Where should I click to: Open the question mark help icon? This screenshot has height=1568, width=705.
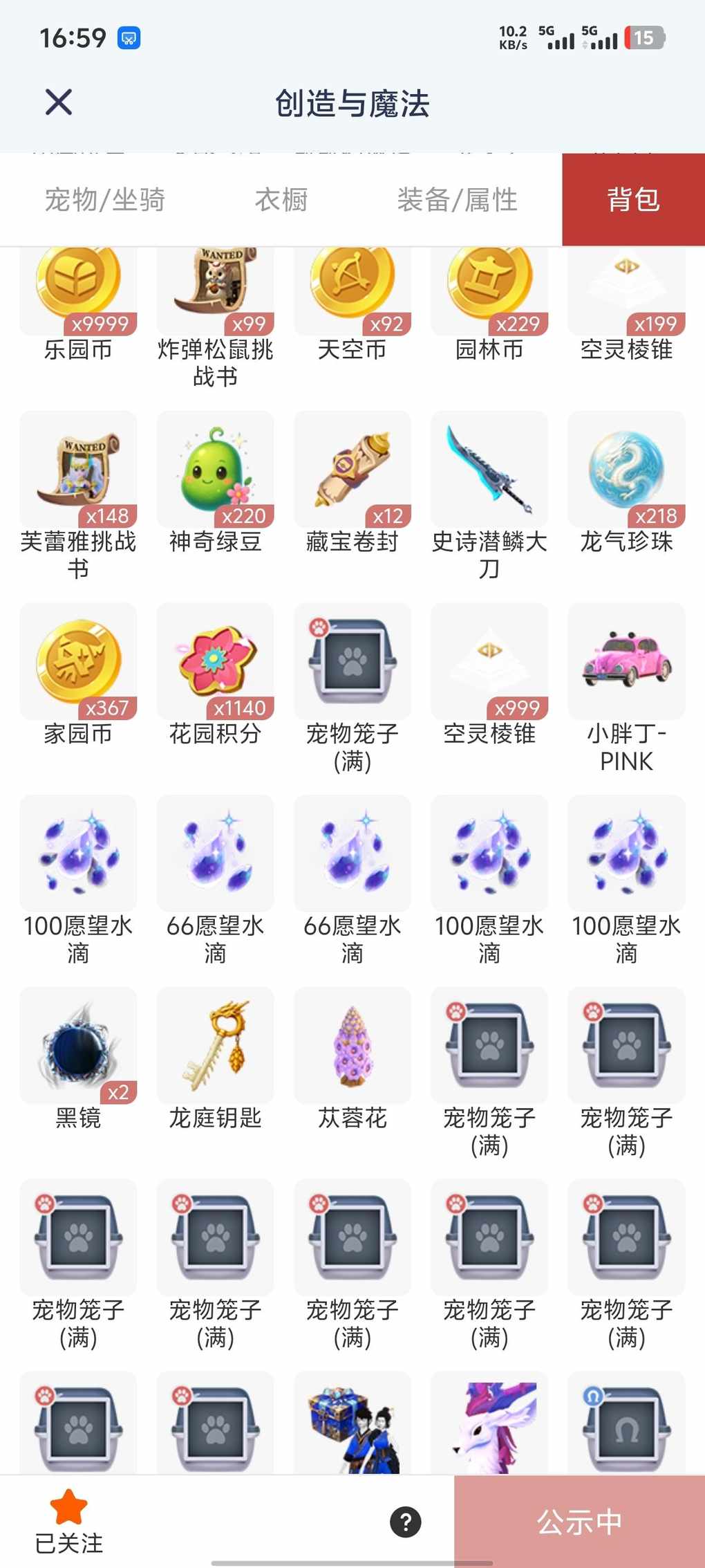point(406,1522)
